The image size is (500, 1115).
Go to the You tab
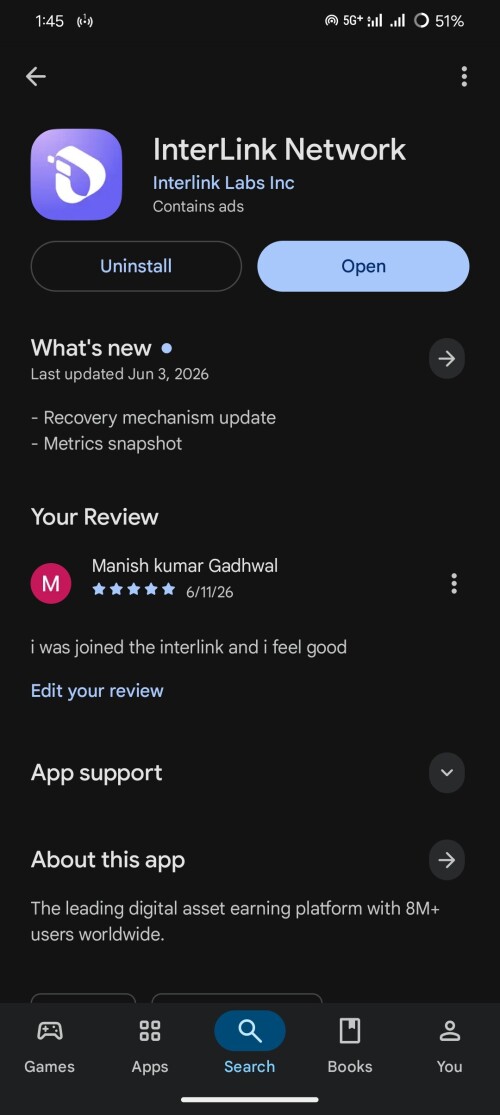[x=450, y=1045]
